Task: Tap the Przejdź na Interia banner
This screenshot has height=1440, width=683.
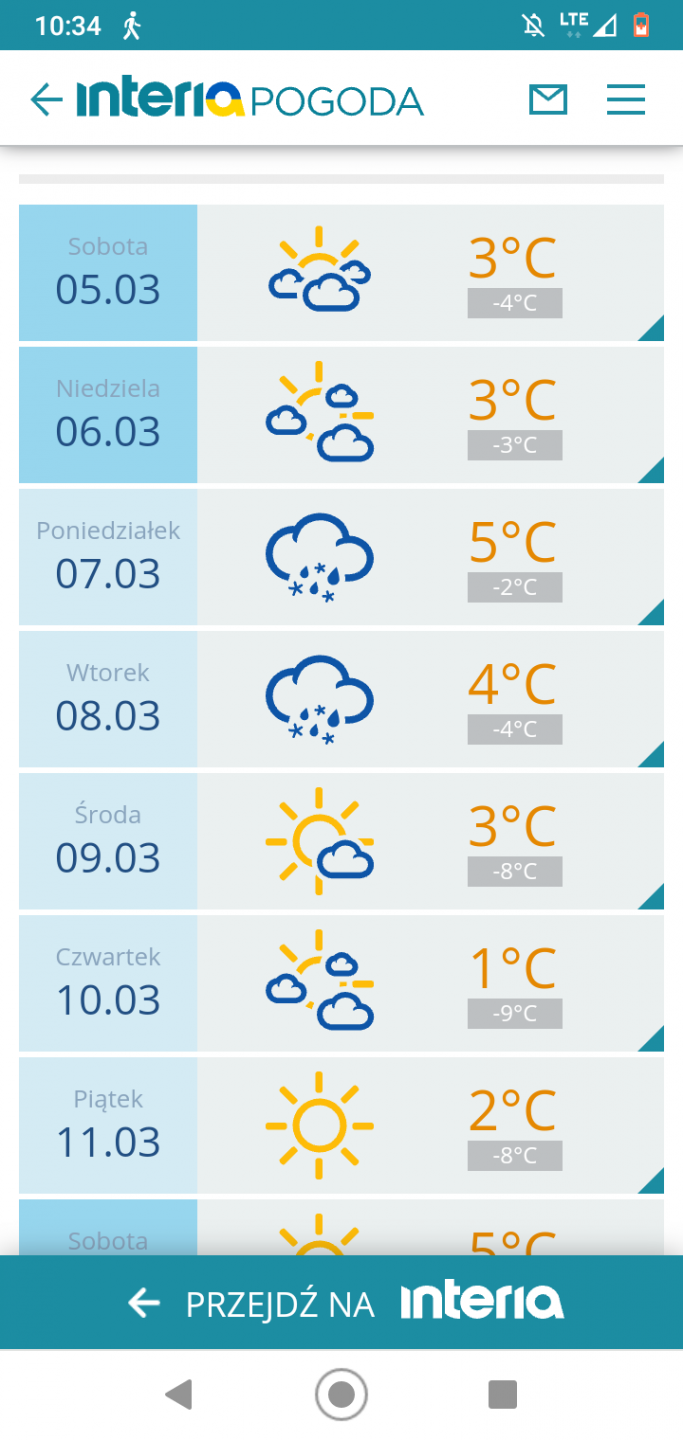Action: pyautogui.click(x=342, y=1302)
